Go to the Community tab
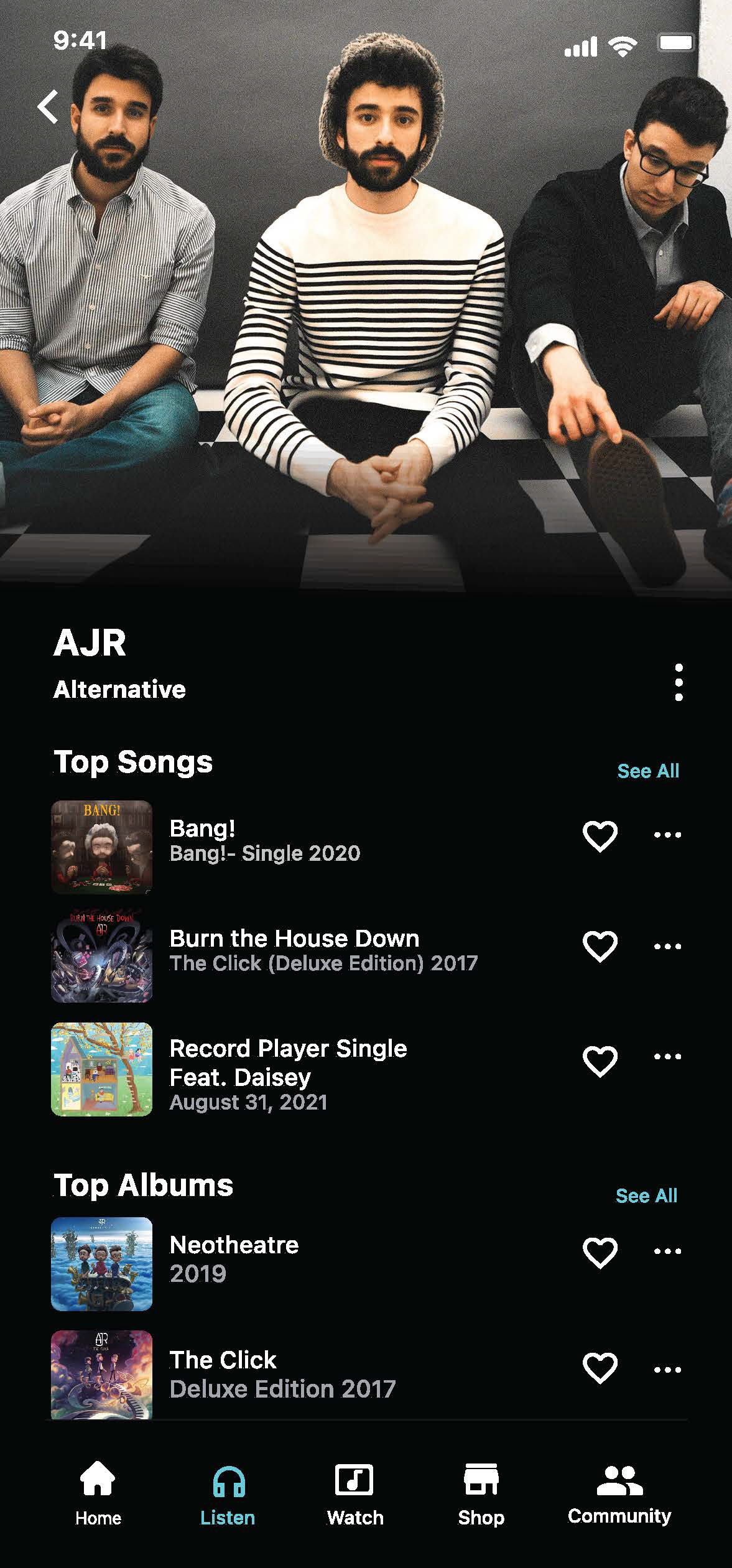The width and height of the screenshot is (732, 1568). [x=619, y=1493]
